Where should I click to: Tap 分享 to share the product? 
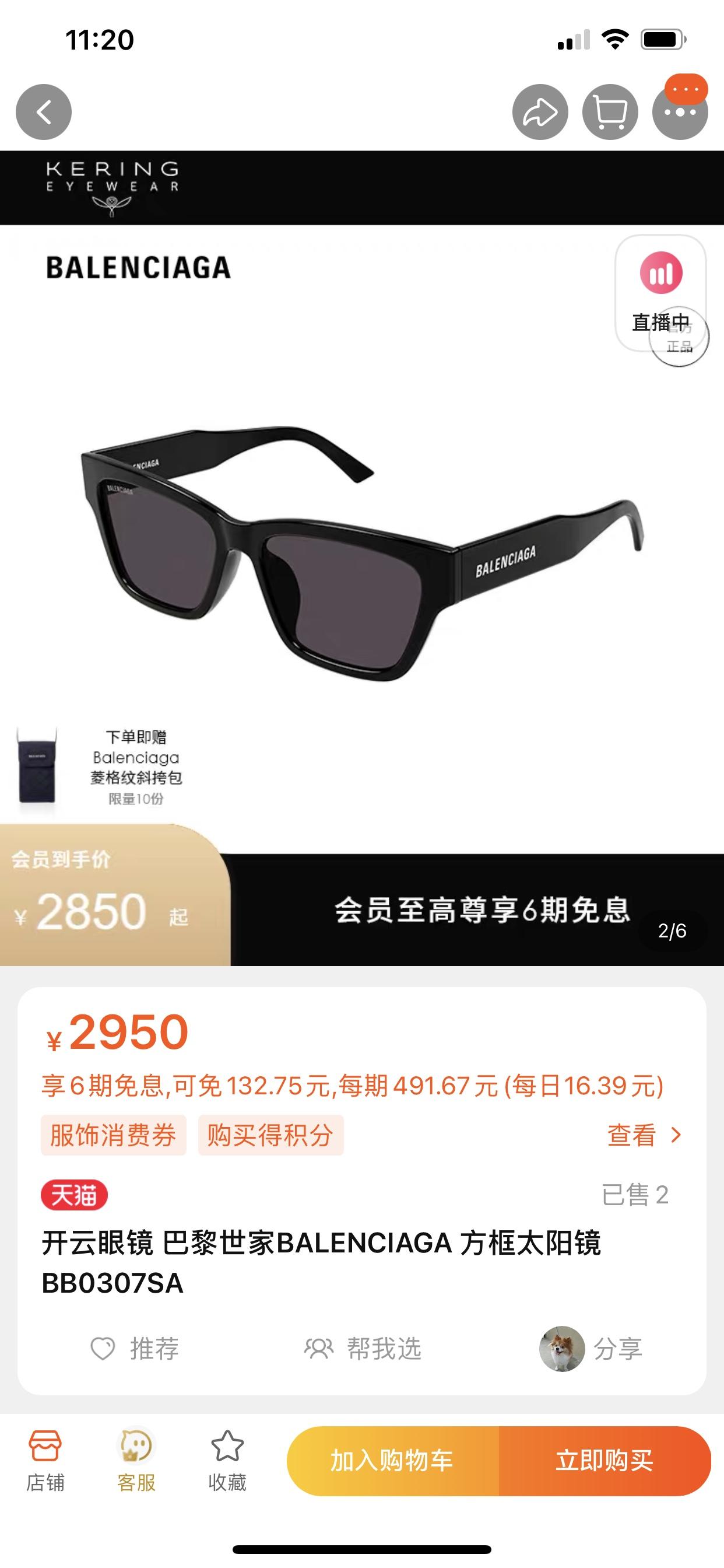[x=591, y=1349]
